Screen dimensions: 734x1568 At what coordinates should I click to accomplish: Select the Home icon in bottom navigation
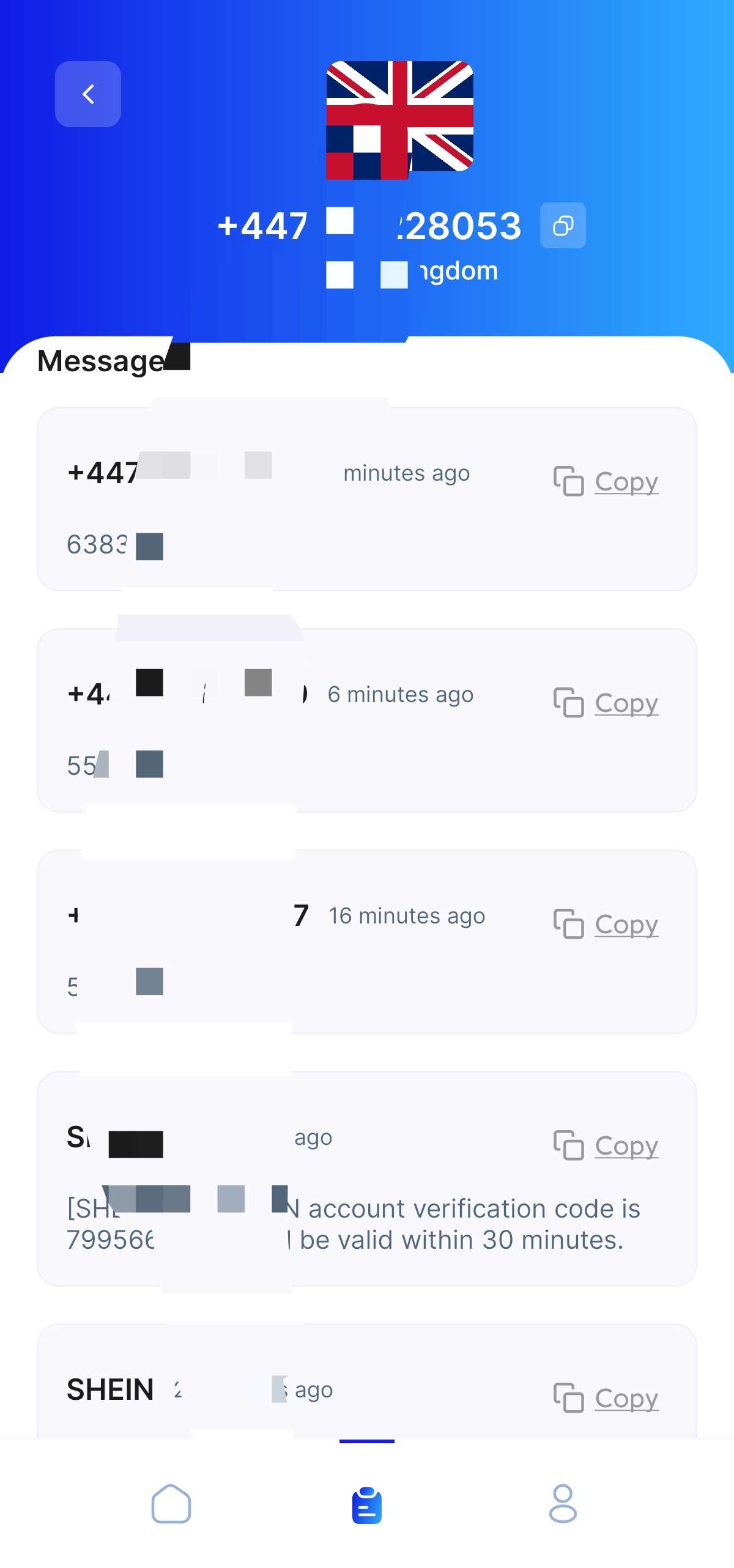point(172,1504)
